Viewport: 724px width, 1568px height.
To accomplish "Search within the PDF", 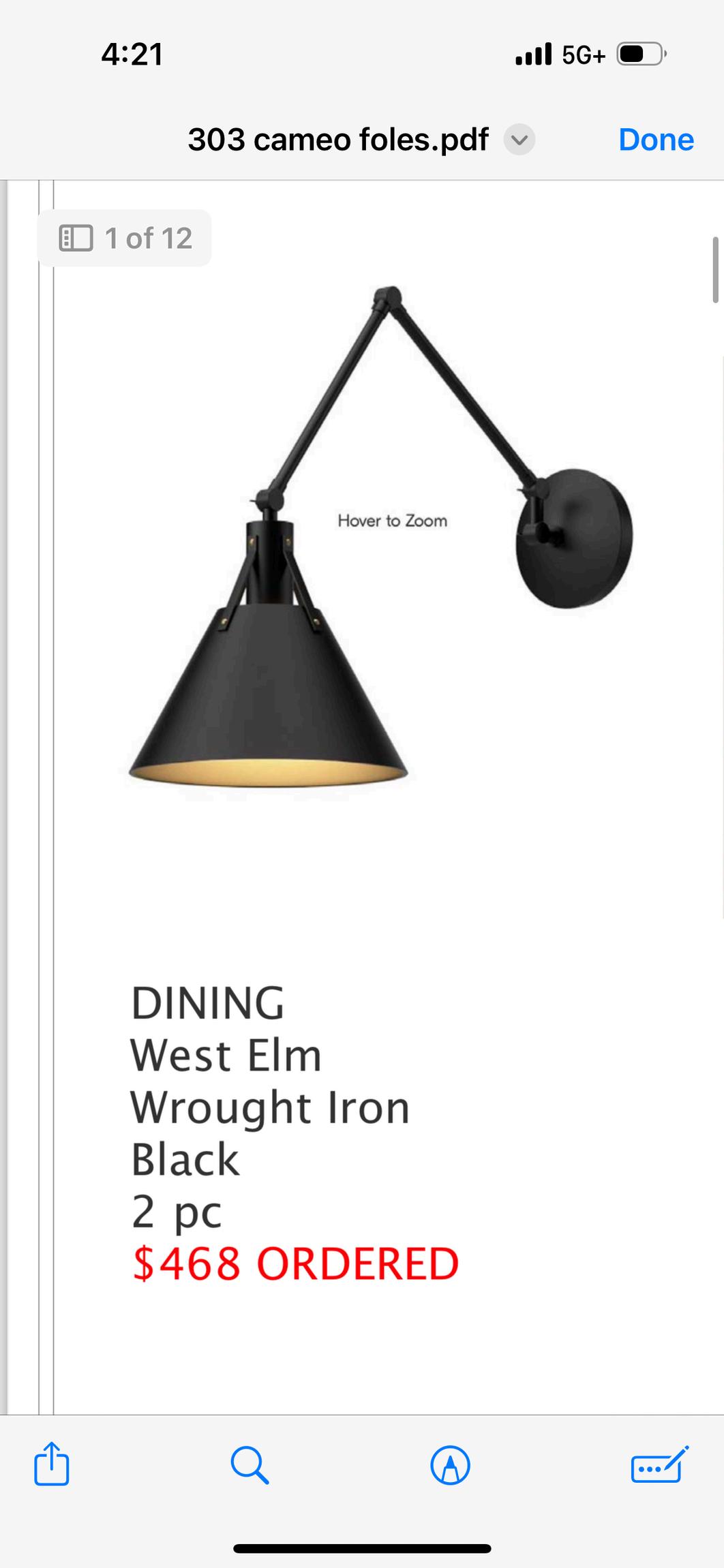I will [x=250, y=1464].
